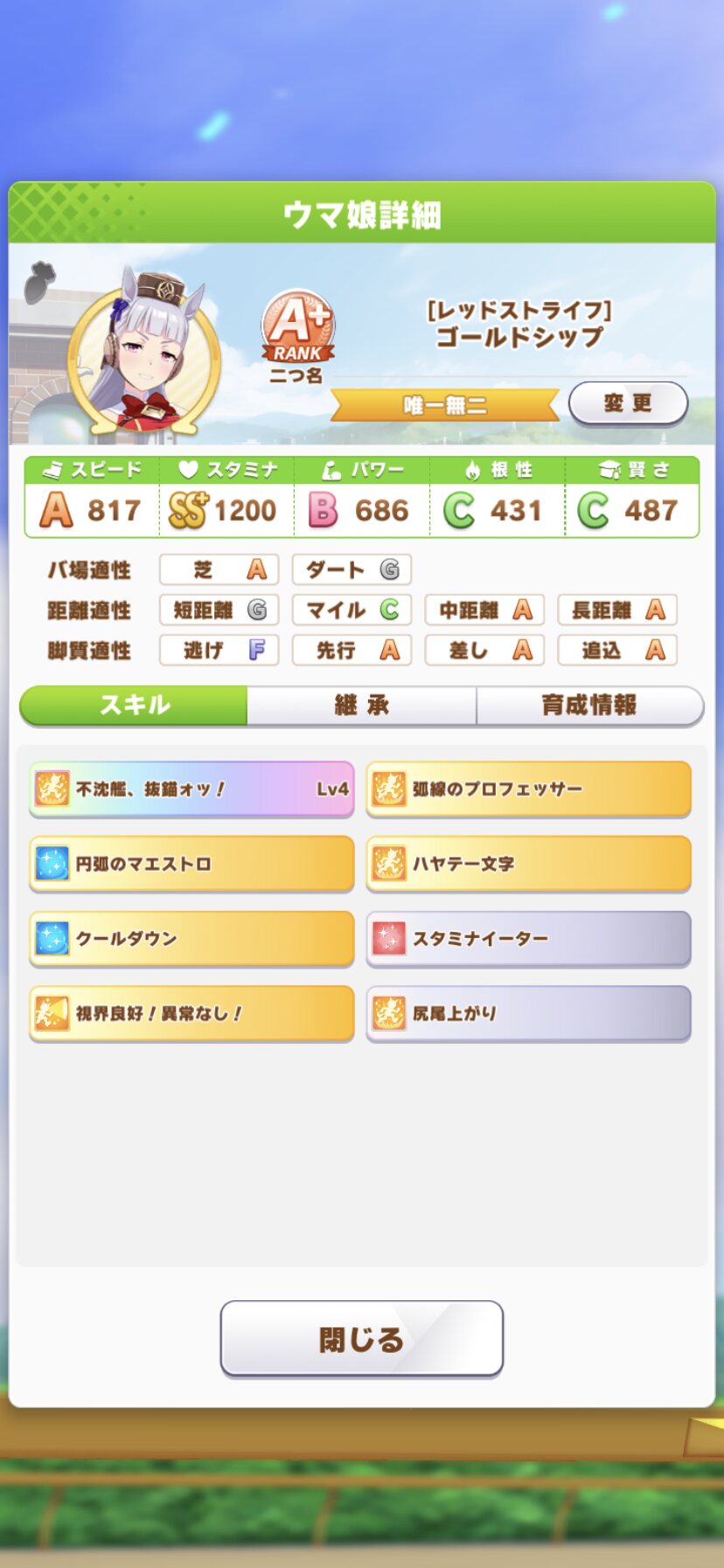Close the dialog with 閉じる

[361, 1338]
